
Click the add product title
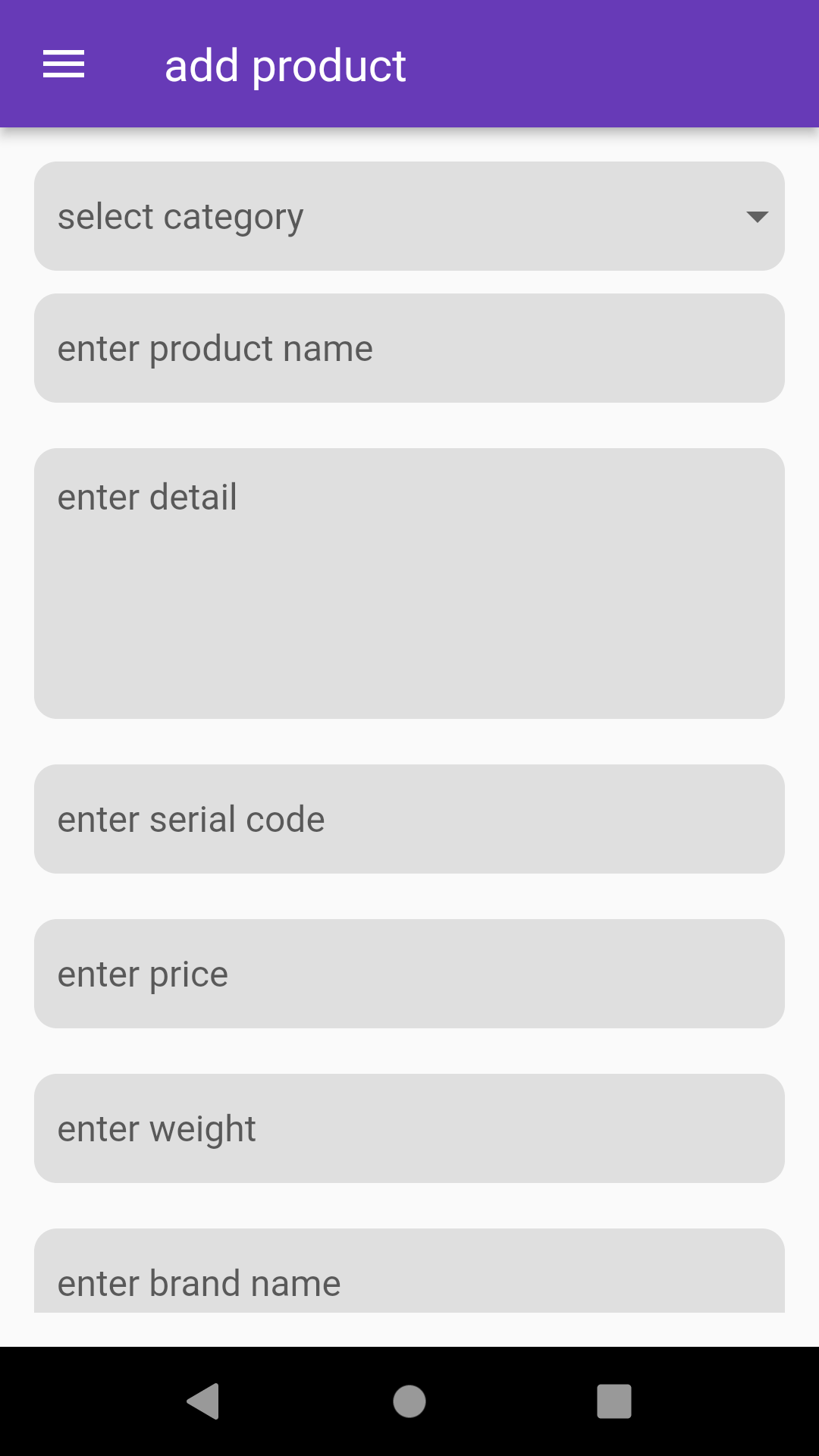point(284,64)
